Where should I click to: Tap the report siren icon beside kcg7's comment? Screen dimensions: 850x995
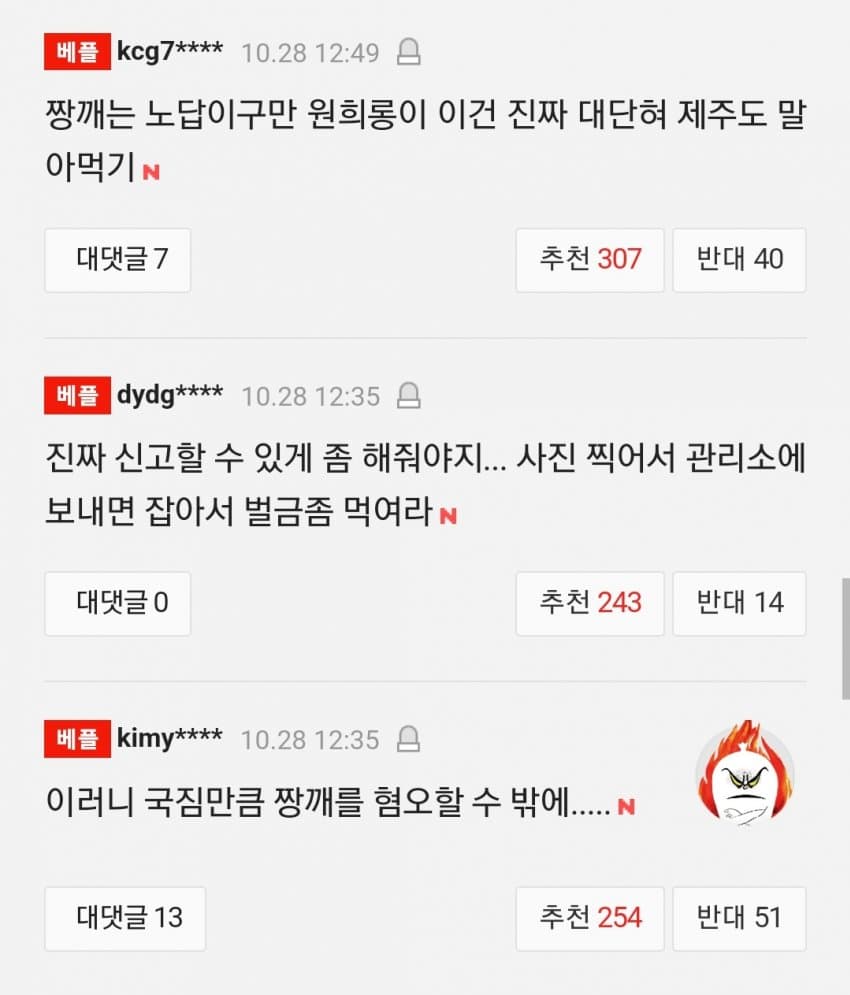408,52
